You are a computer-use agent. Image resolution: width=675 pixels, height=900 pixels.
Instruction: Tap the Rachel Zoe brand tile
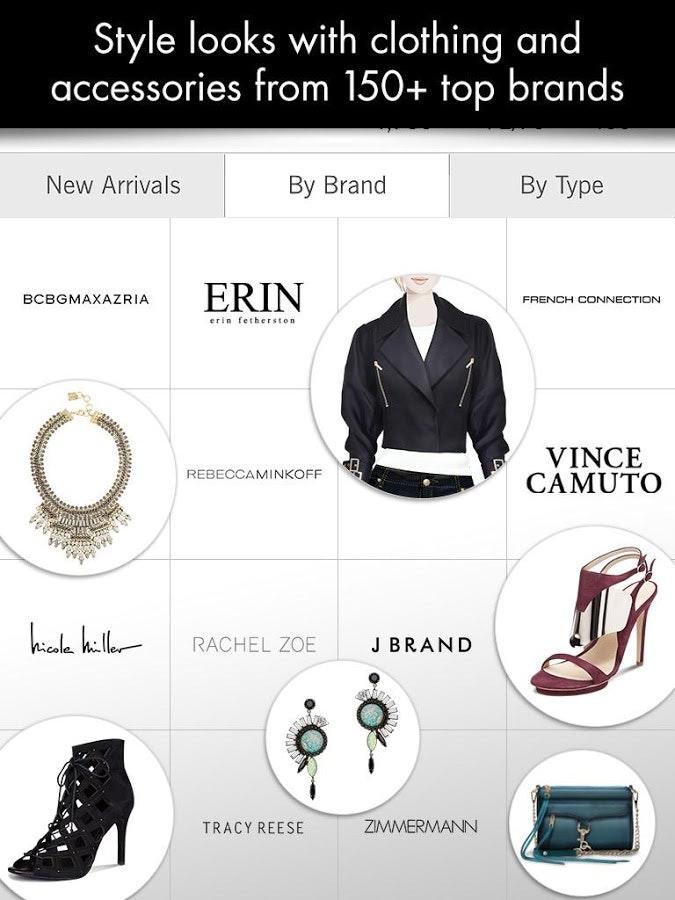point(254,645)
